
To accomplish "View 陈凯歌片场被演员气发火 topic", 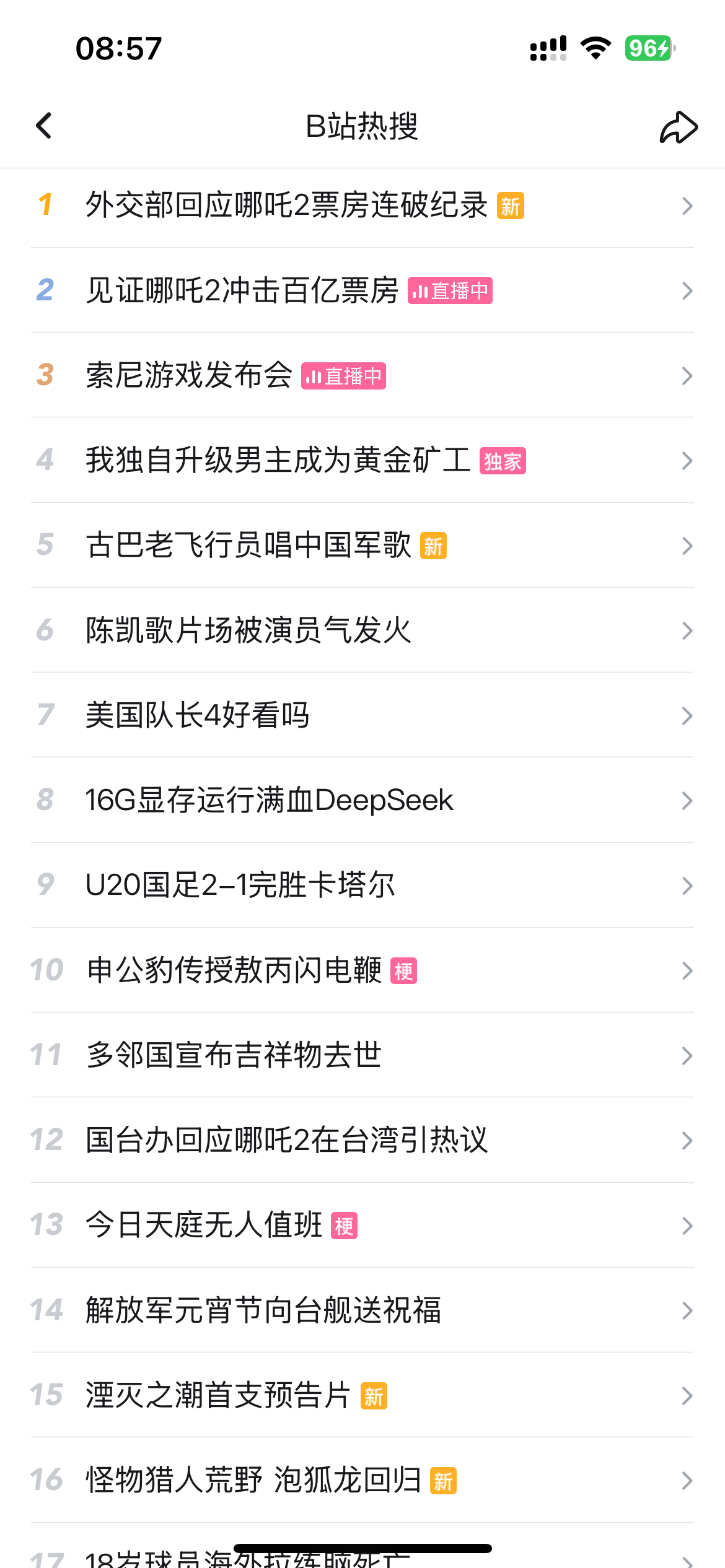I will (248, 630).
